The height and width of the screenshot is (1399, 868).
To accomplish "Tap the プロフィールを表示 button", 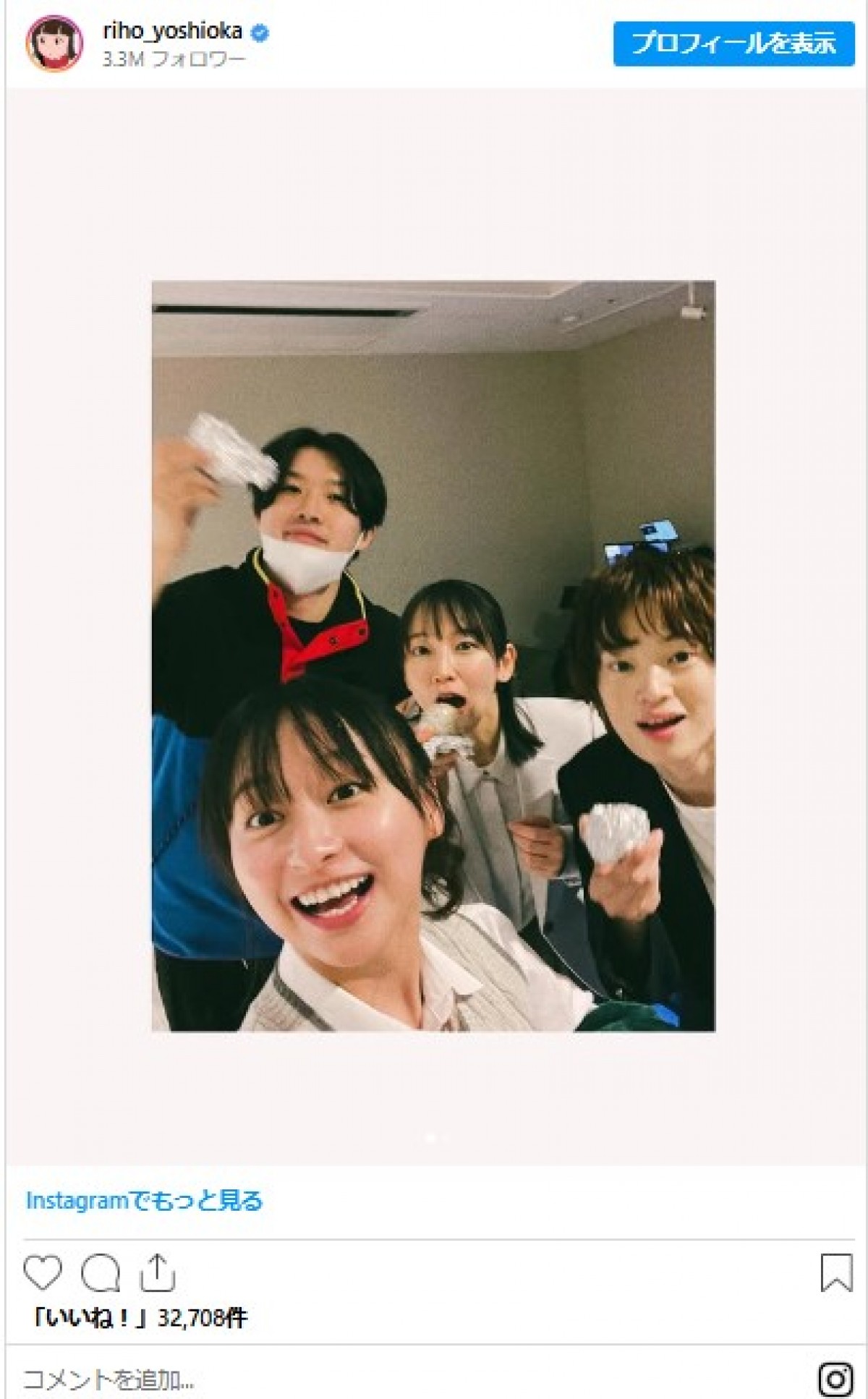I will 733,44.
